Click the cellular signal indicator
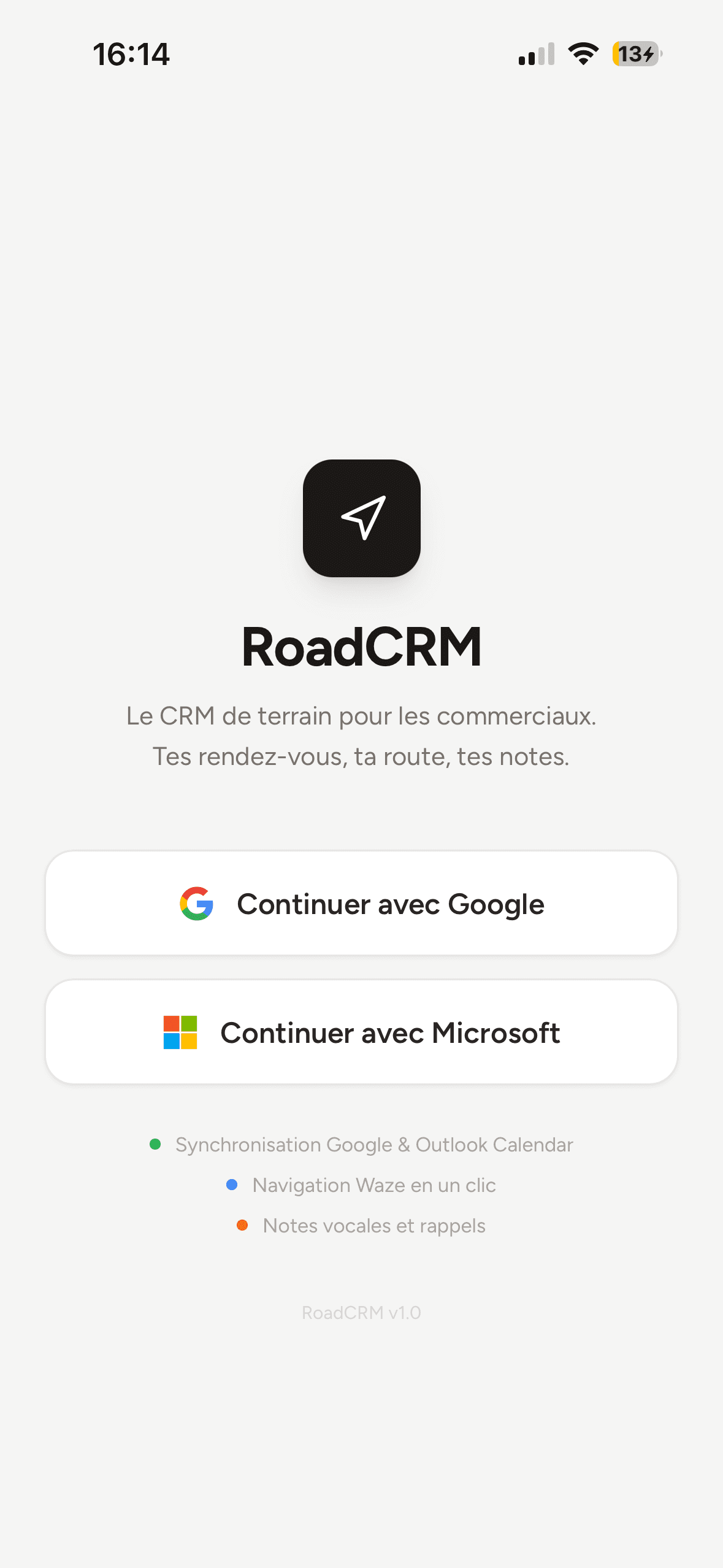This screenshot has width=723, height=1568. [533, 54]
